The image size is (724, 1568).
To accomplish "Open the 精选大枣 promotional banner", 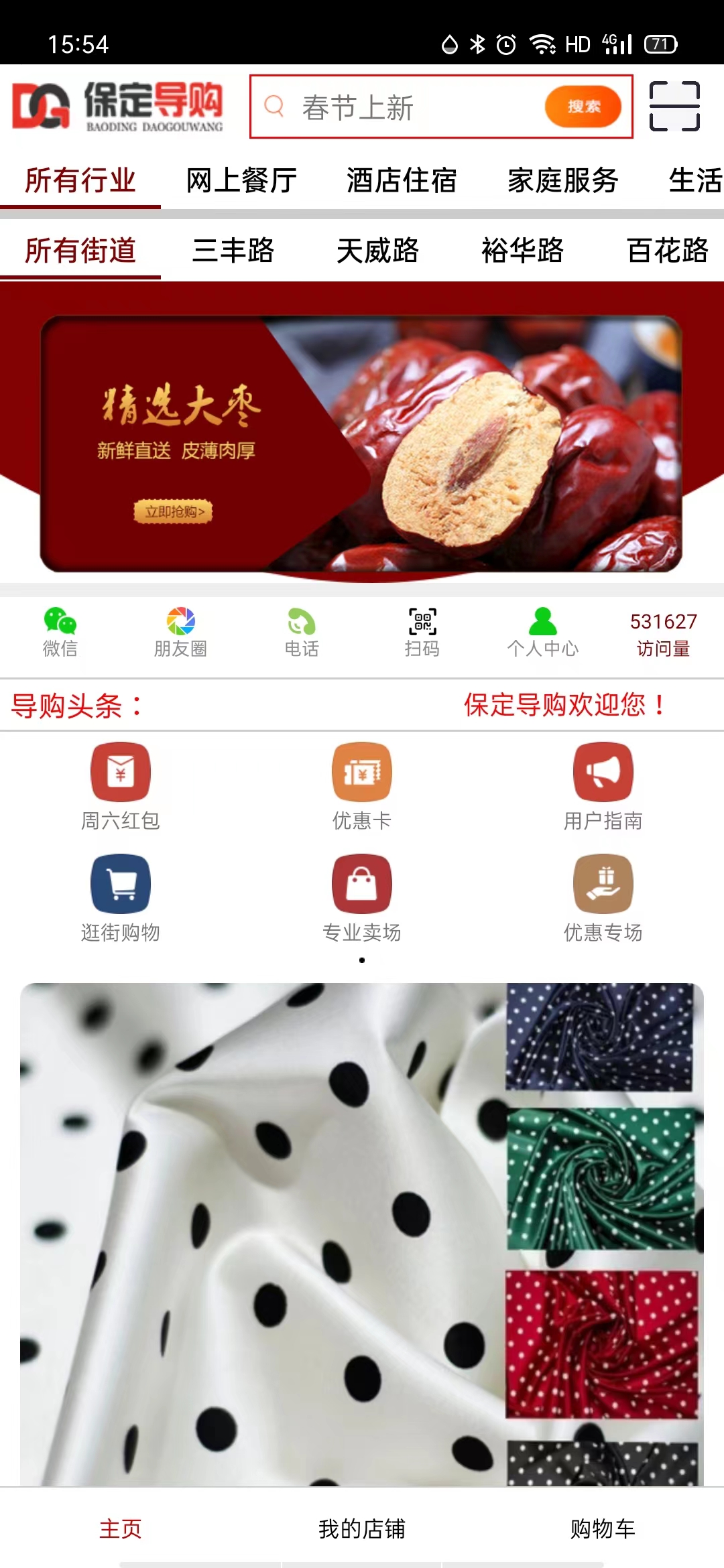I will [361, 444].
